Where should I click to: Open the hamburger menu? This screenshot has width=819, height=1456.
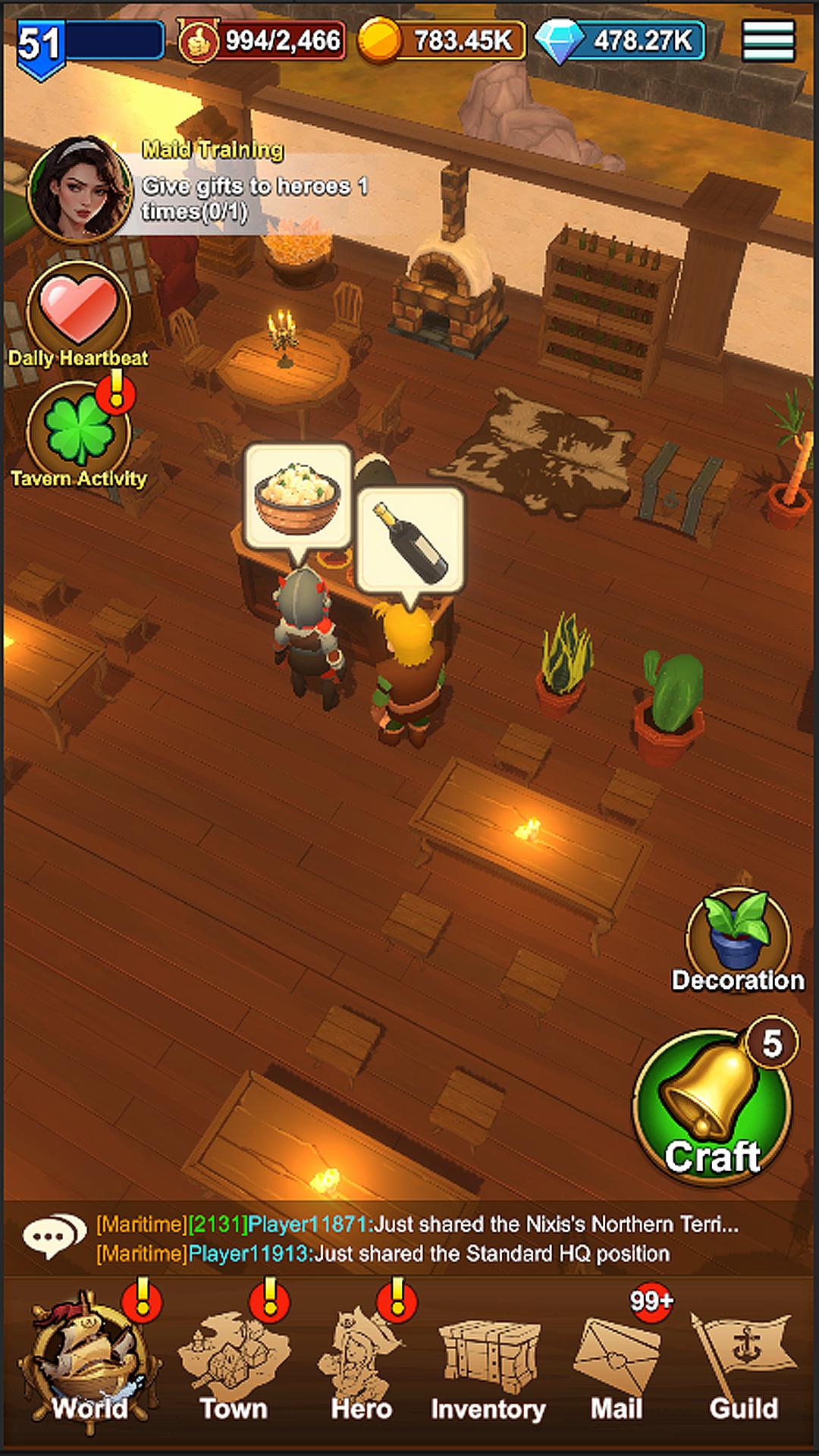[768, 40]
